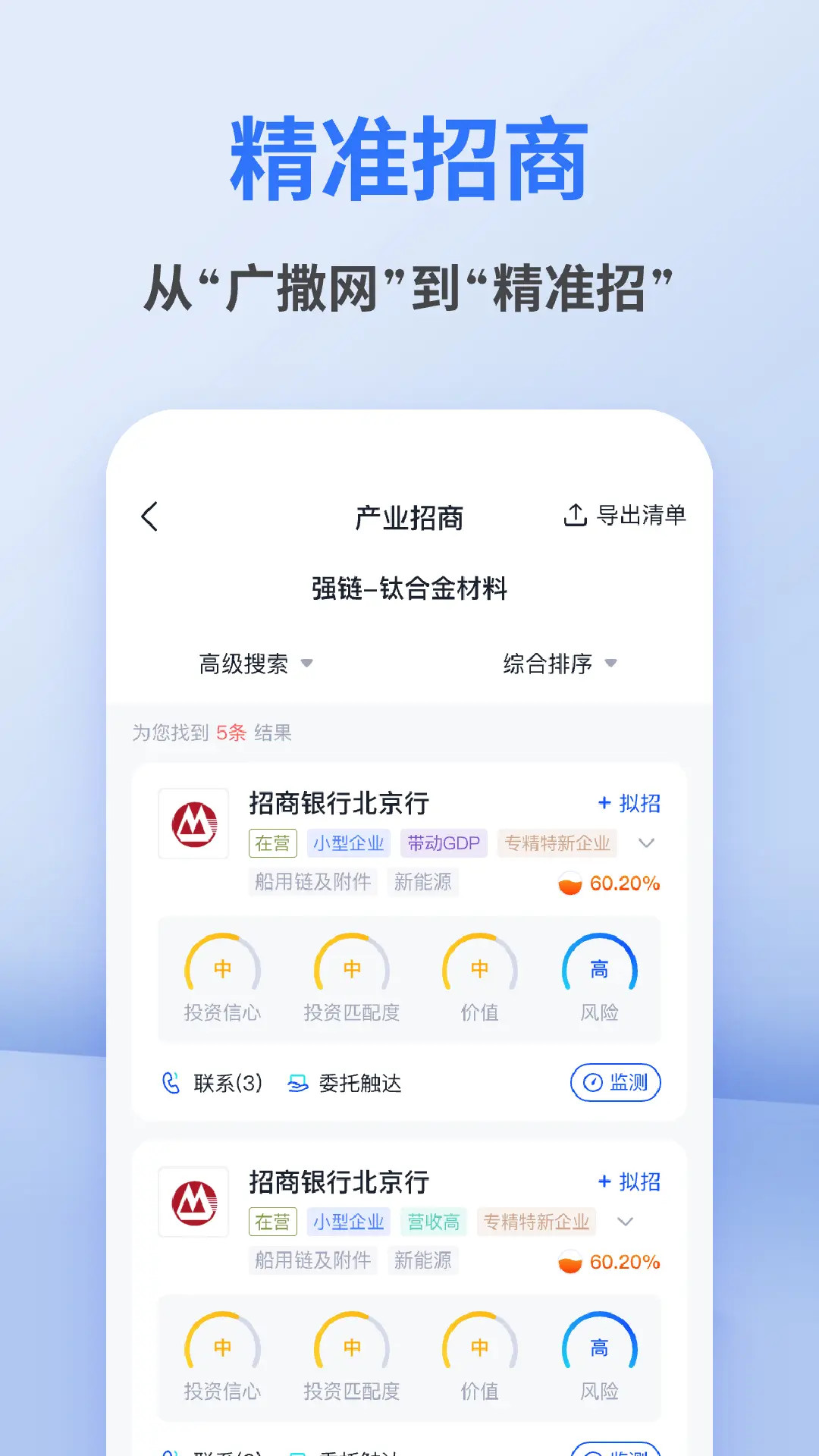
Task: Tap the 风险 gauge marked 高
Action: pos(599,968)
